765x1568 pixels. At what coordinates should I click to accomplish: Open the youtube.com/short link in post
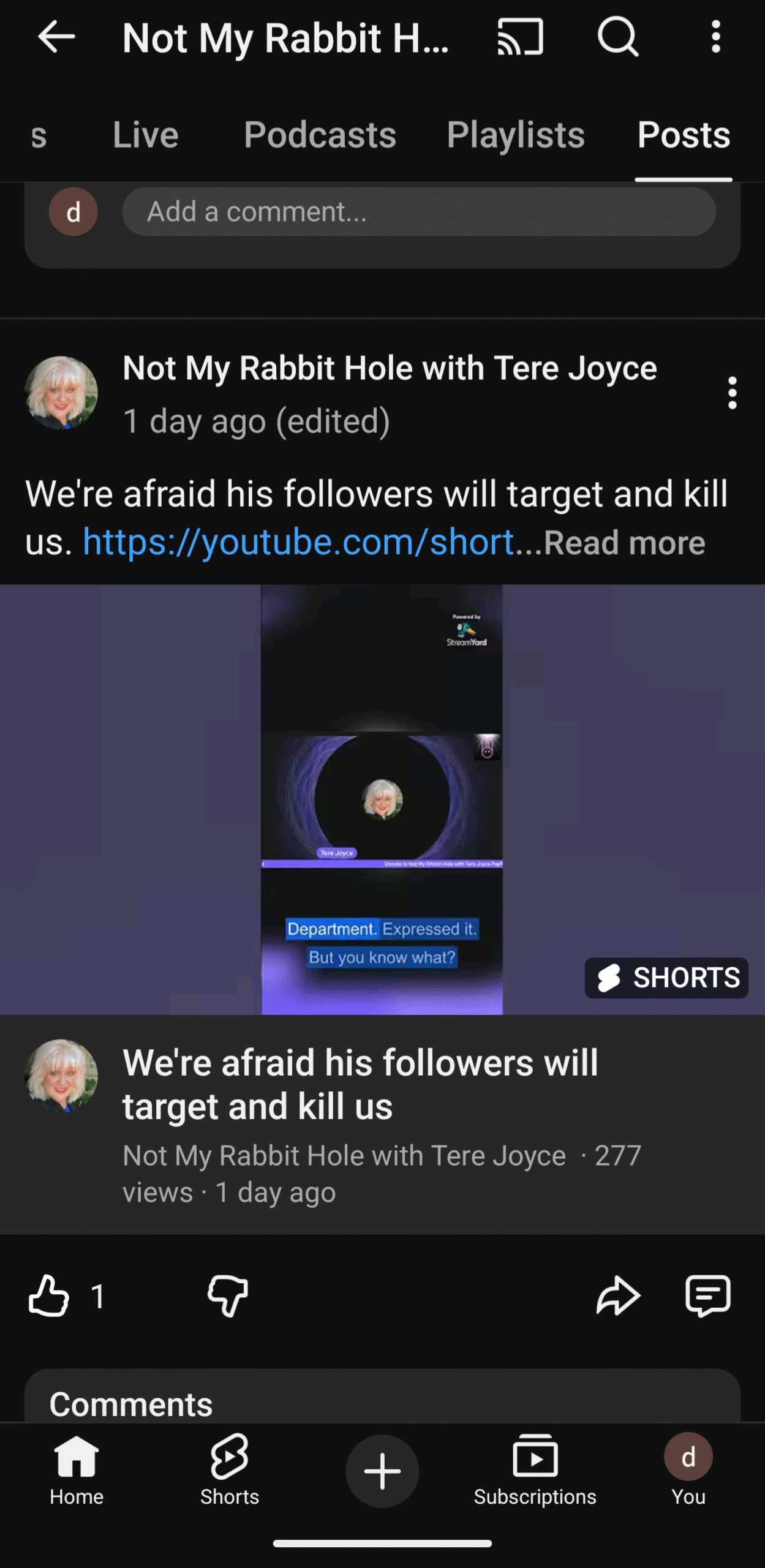coord(298,543)
